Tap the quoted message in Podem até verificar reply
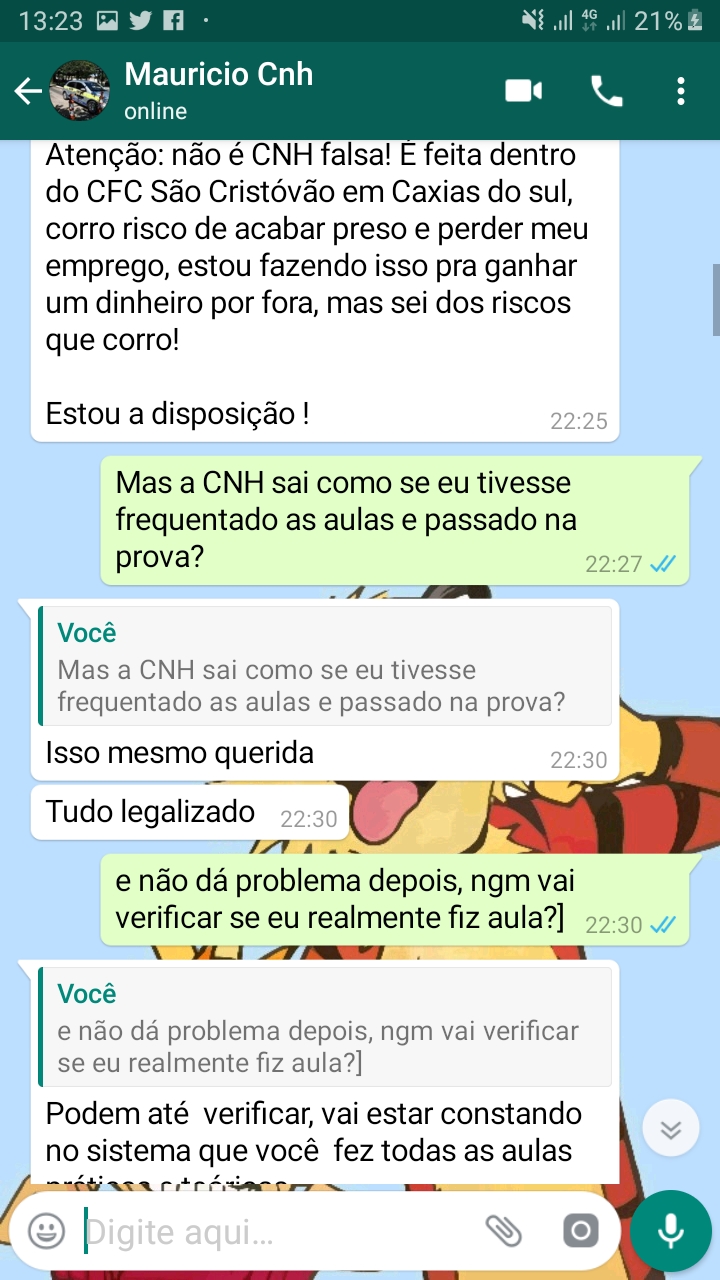Viewport: 720px width, 1280px height. pos(324,1027)
